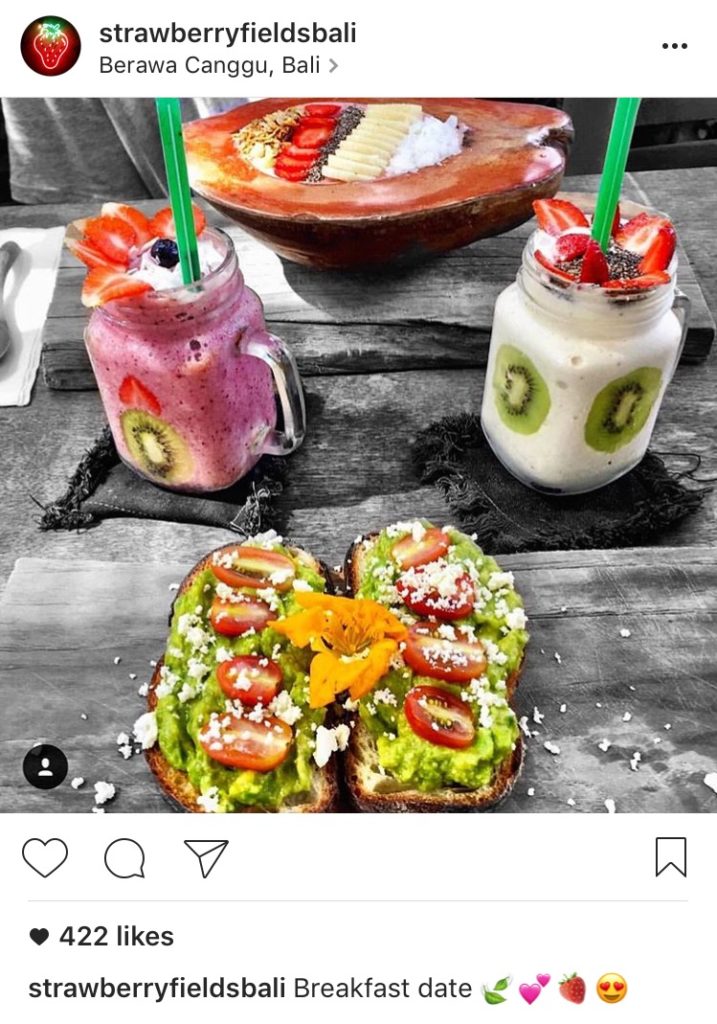Show tagged people on the photo

45,767
